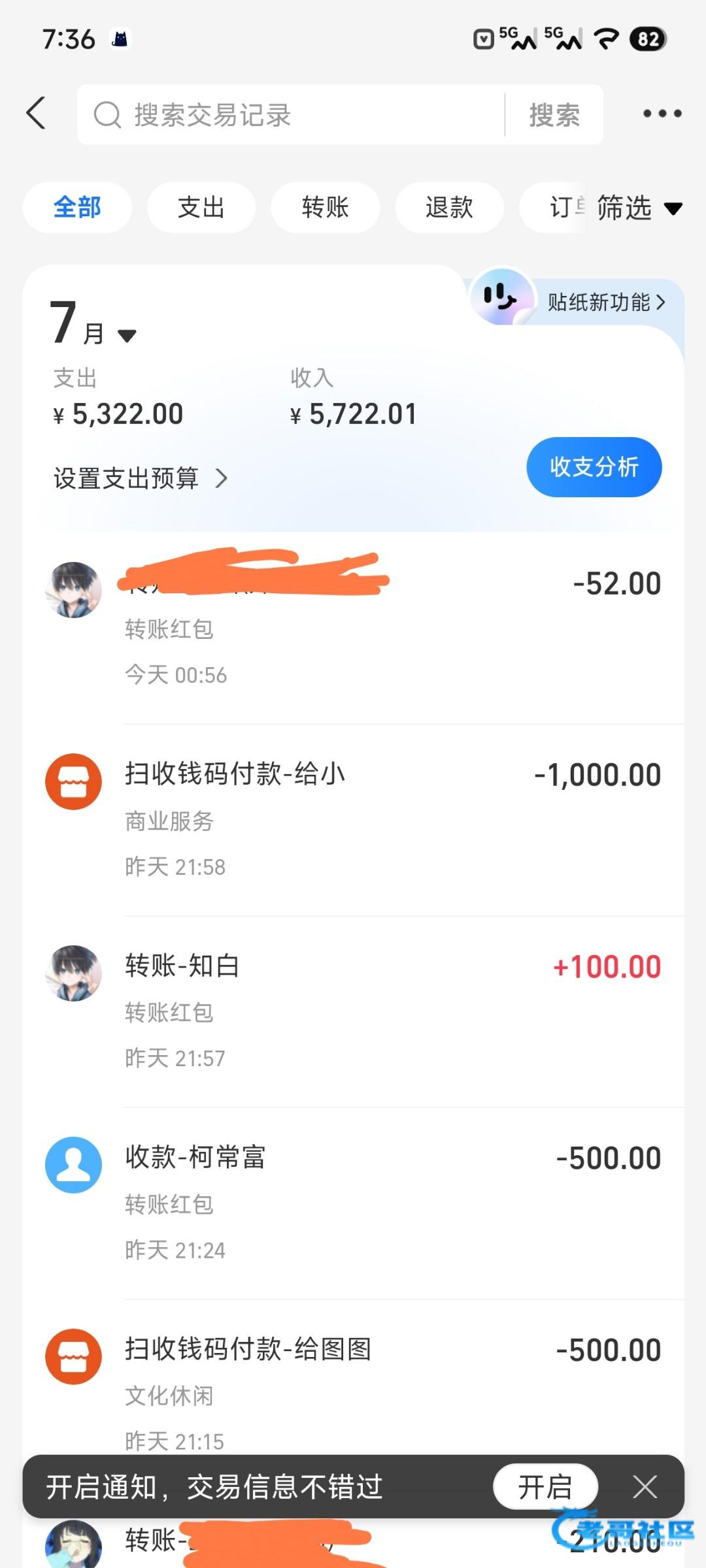706x1568 pixels.
Task: Open the 筛选 filter dropdown
Action: click(x=639, y=208)
